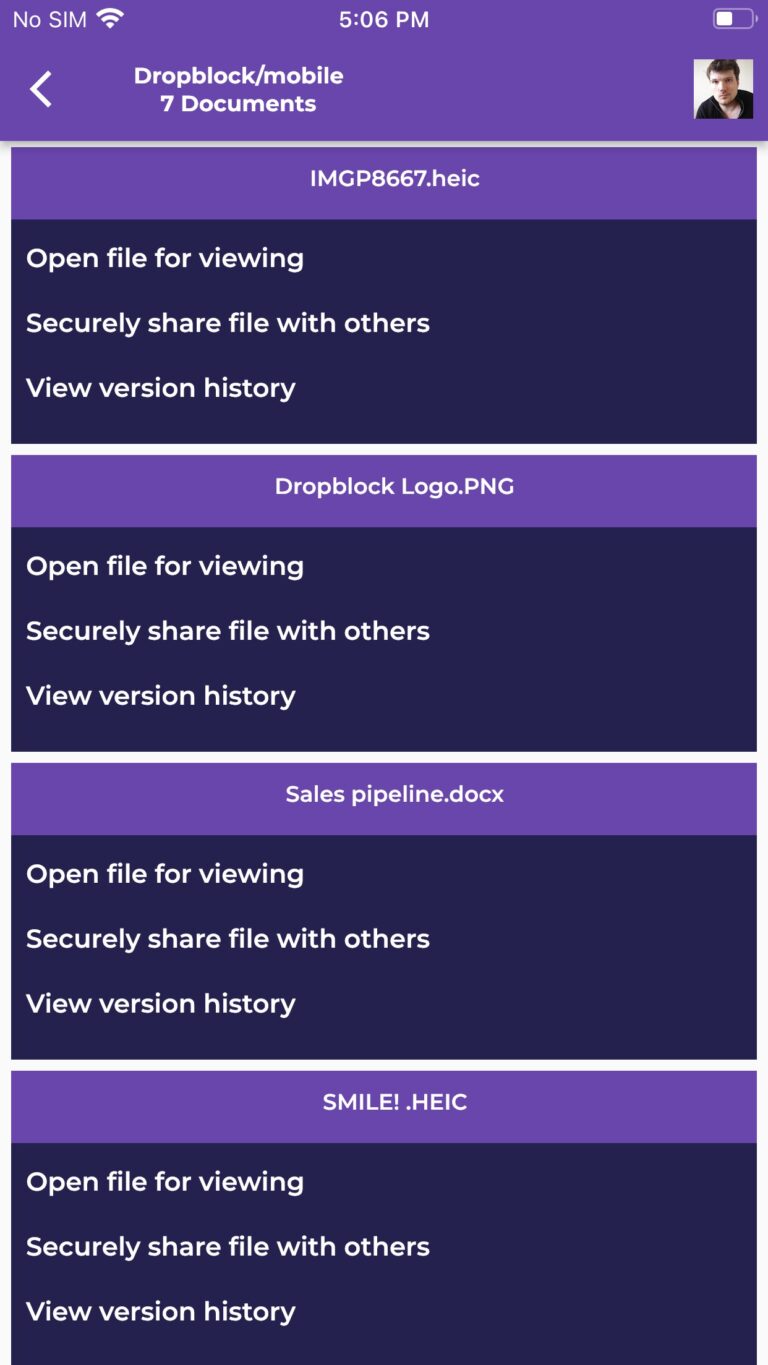The image size is (768, 1365).
Task: Securely share SMILE! .HEIC with others
Action: click(x=228, y=1247)
